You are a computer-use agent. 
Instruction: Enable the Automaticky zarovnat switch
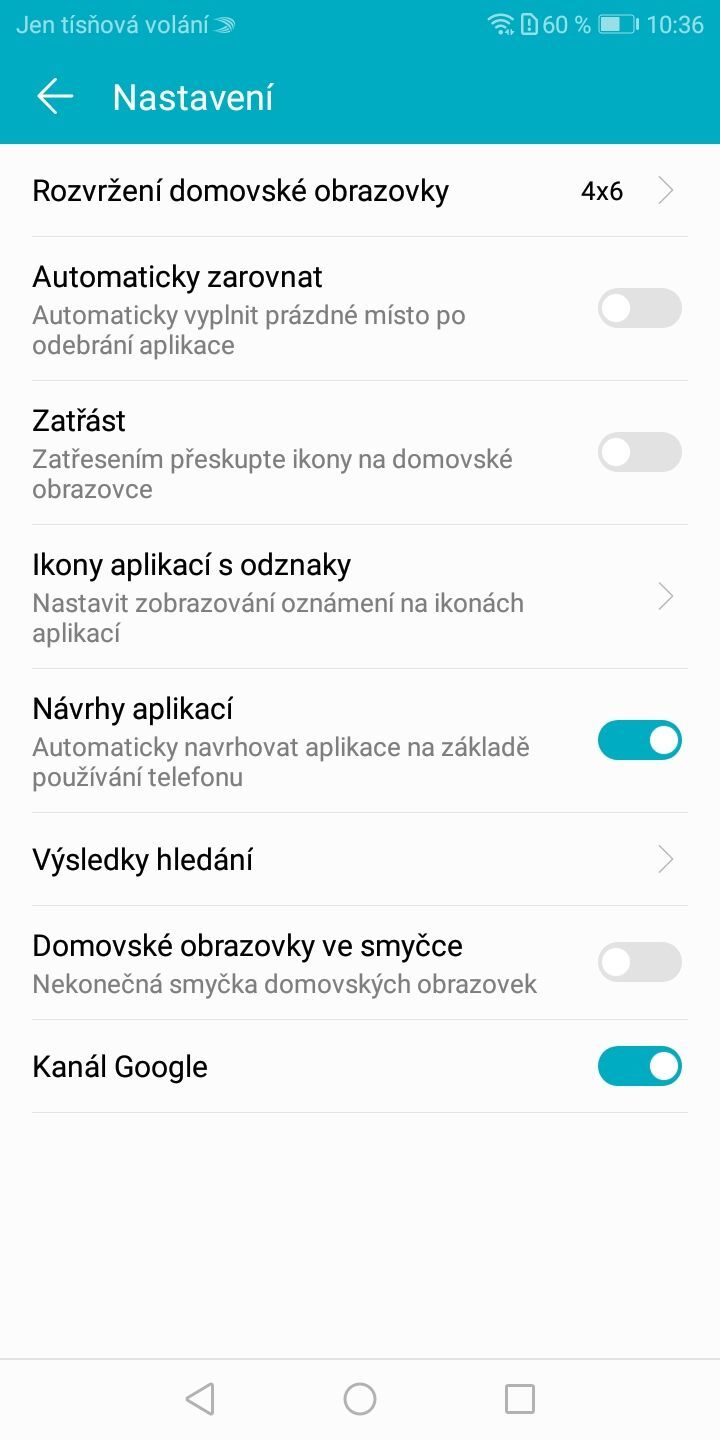point(639,308)
